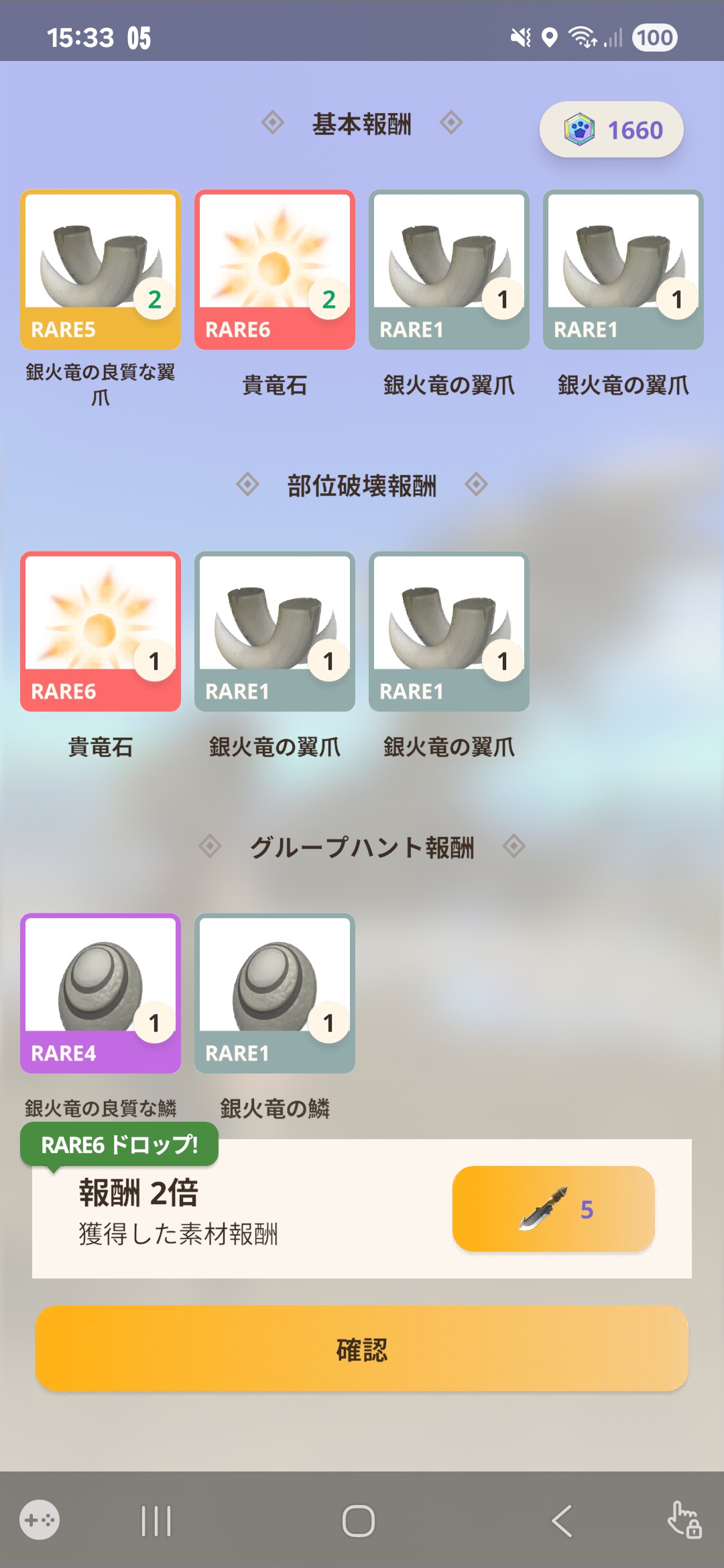View the RARE4 銀火竜の良質な鱗 item
This screenshot has height=1568, width=724.
point(101,993)
